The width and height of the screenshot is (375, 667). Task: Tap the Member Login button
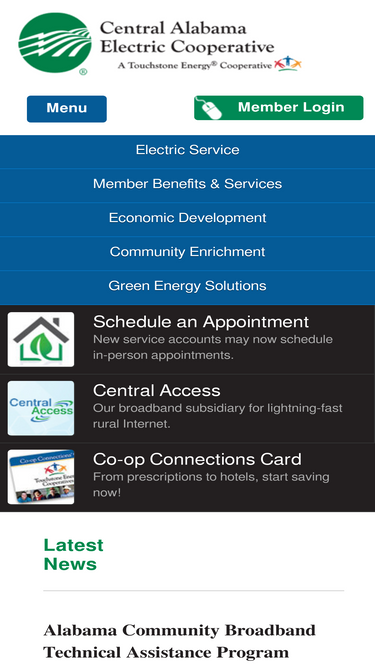coord(279,108)
